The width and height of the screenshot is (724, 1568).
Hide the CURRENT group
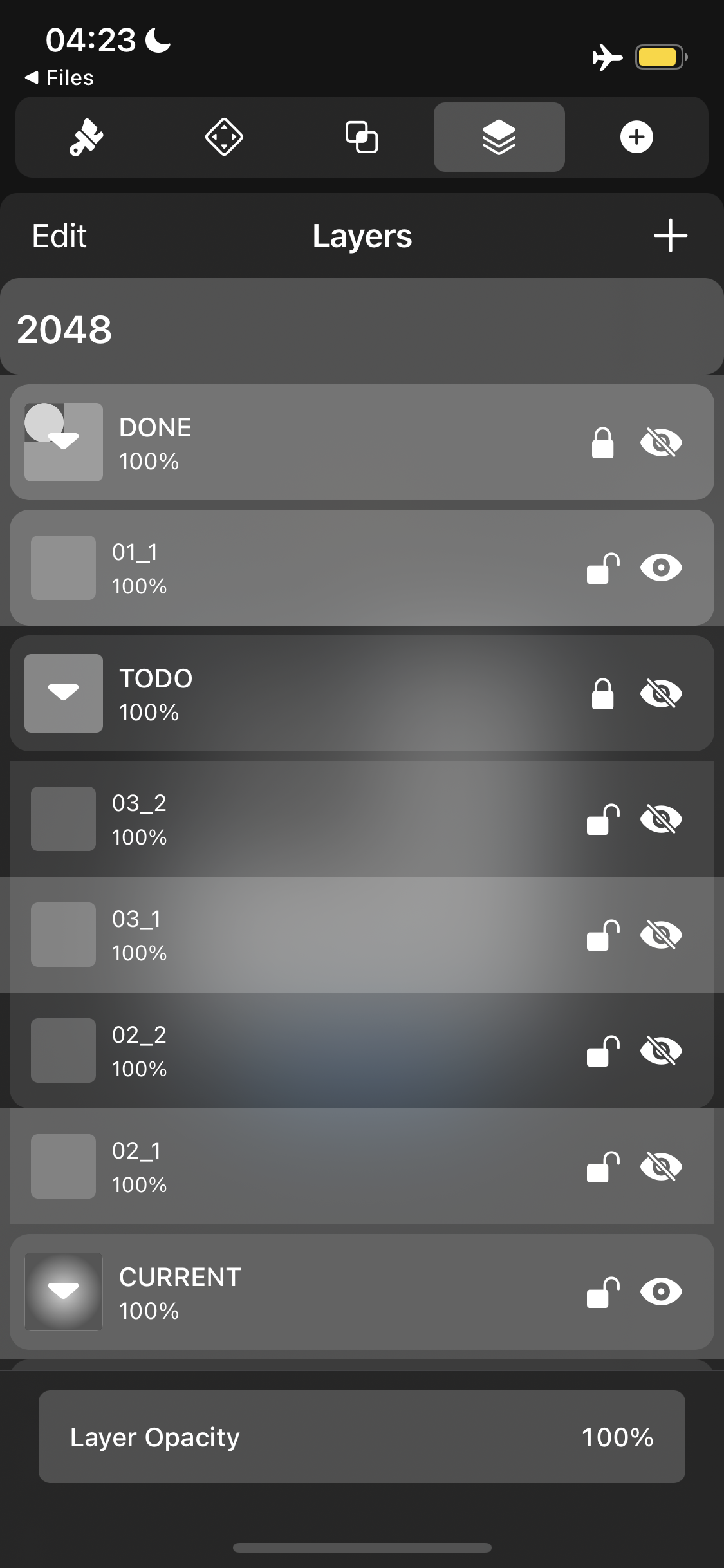point(661,1292)
